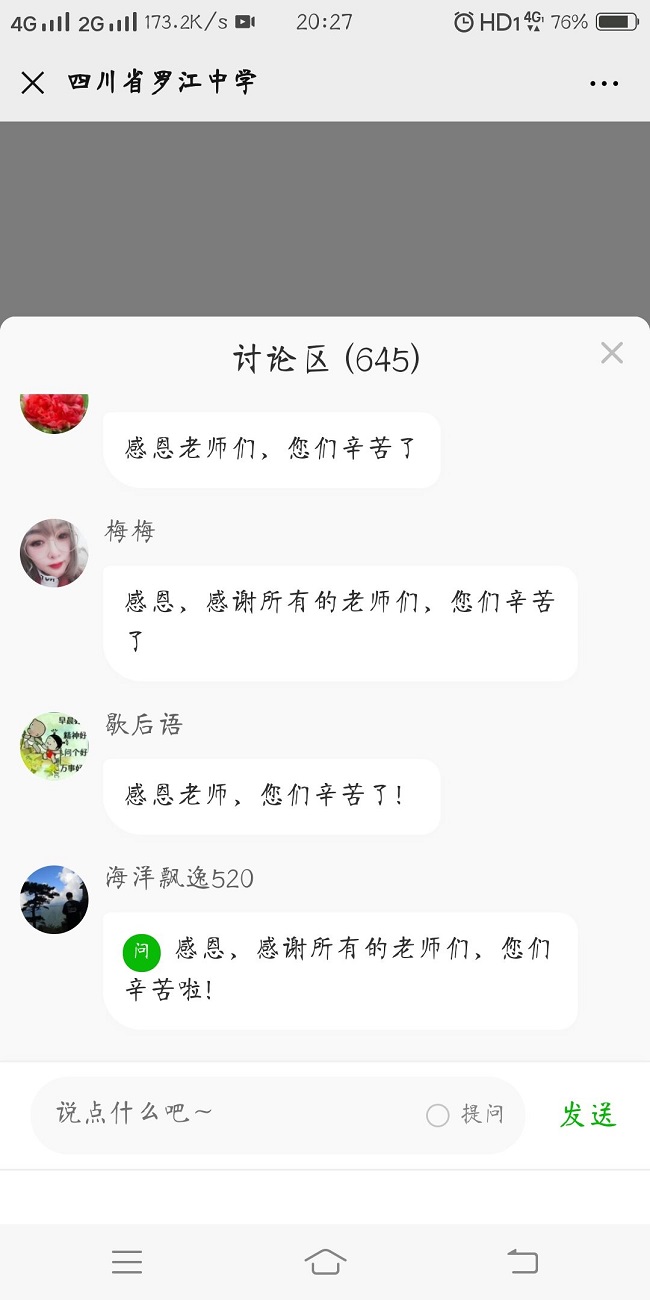Select the 提问 question option
650x1300 pixels.
(438, 1115)
